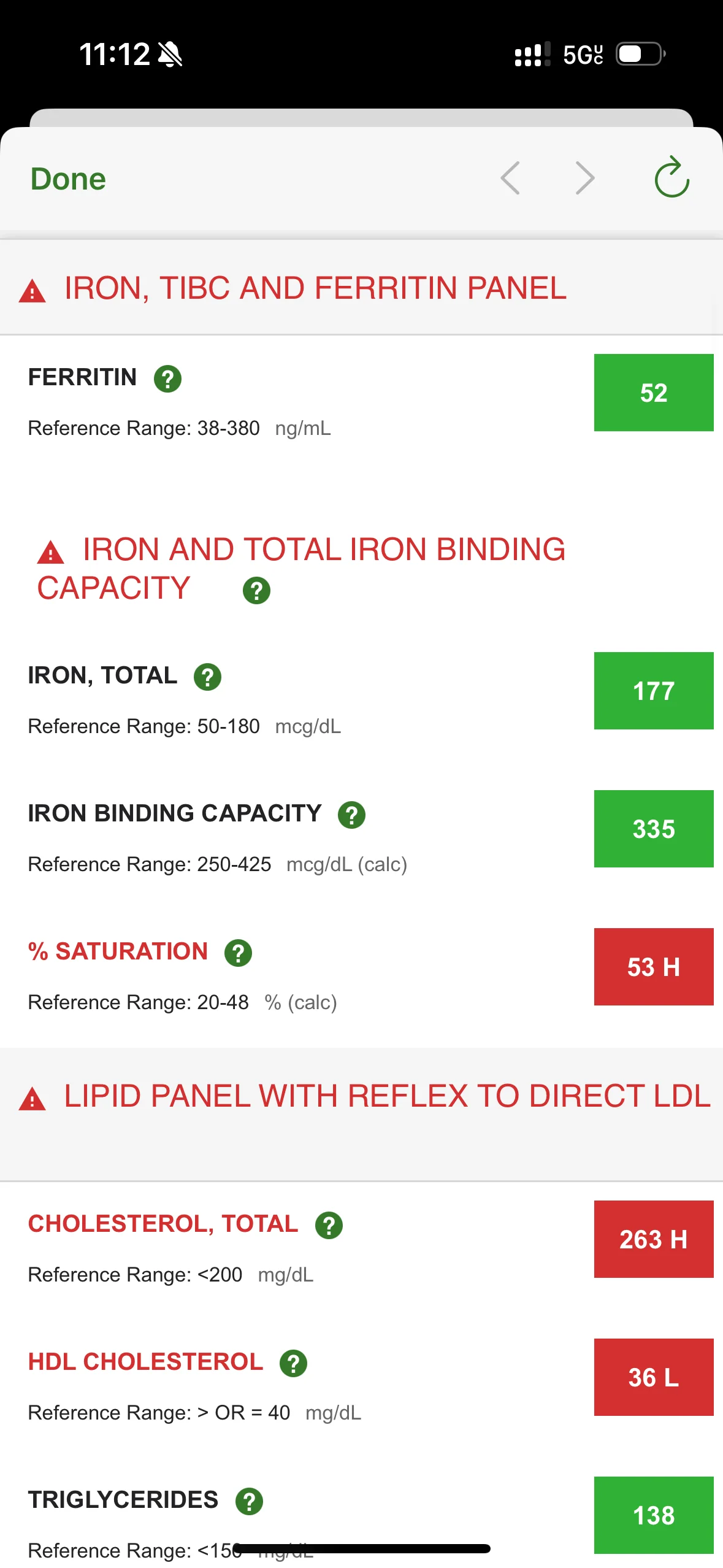Screen dimensions: 723x1568
Task: Tap the Triglycerides question mark icon
Action: click(x=249, y=1502)
